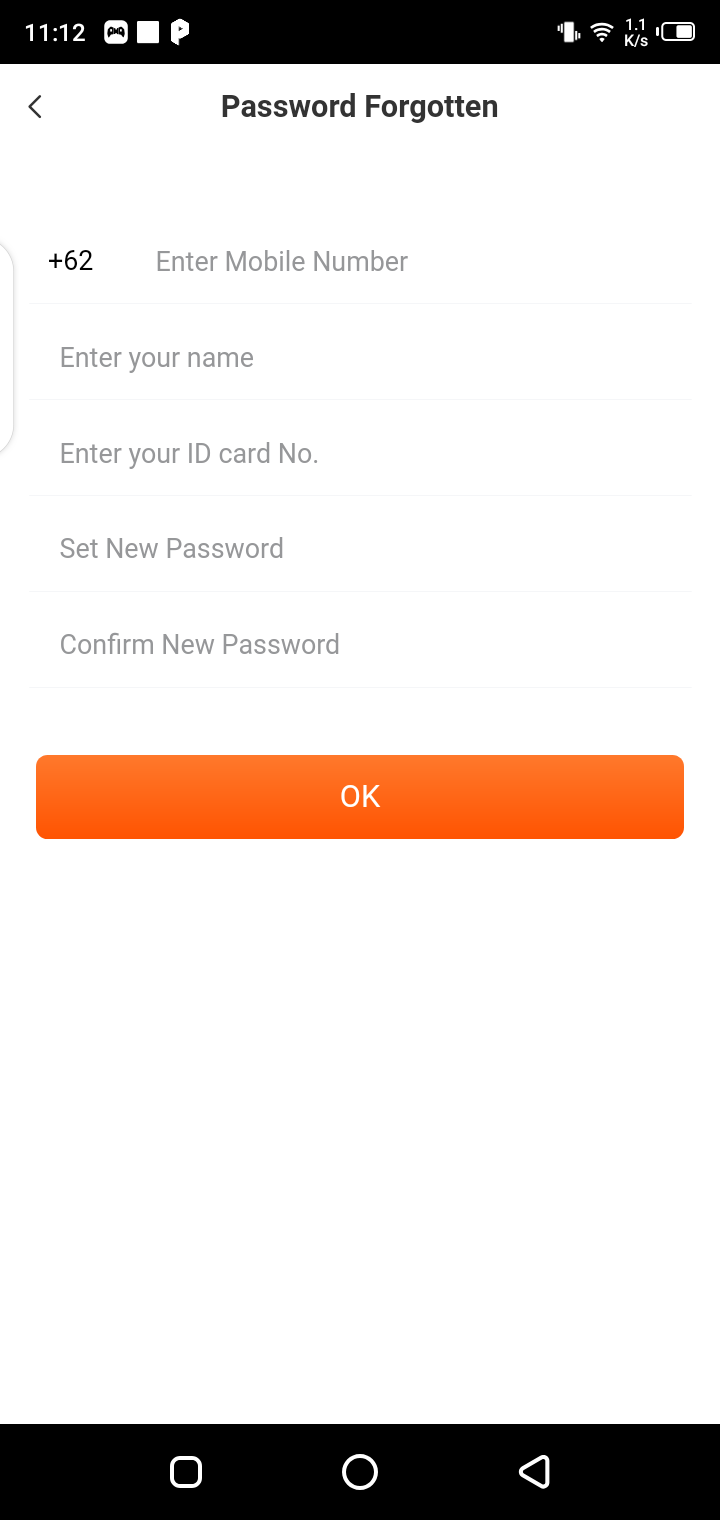Screen dimensions: 720x1520
Task: Tap the +62 country code
Action: tap(71, 261)
